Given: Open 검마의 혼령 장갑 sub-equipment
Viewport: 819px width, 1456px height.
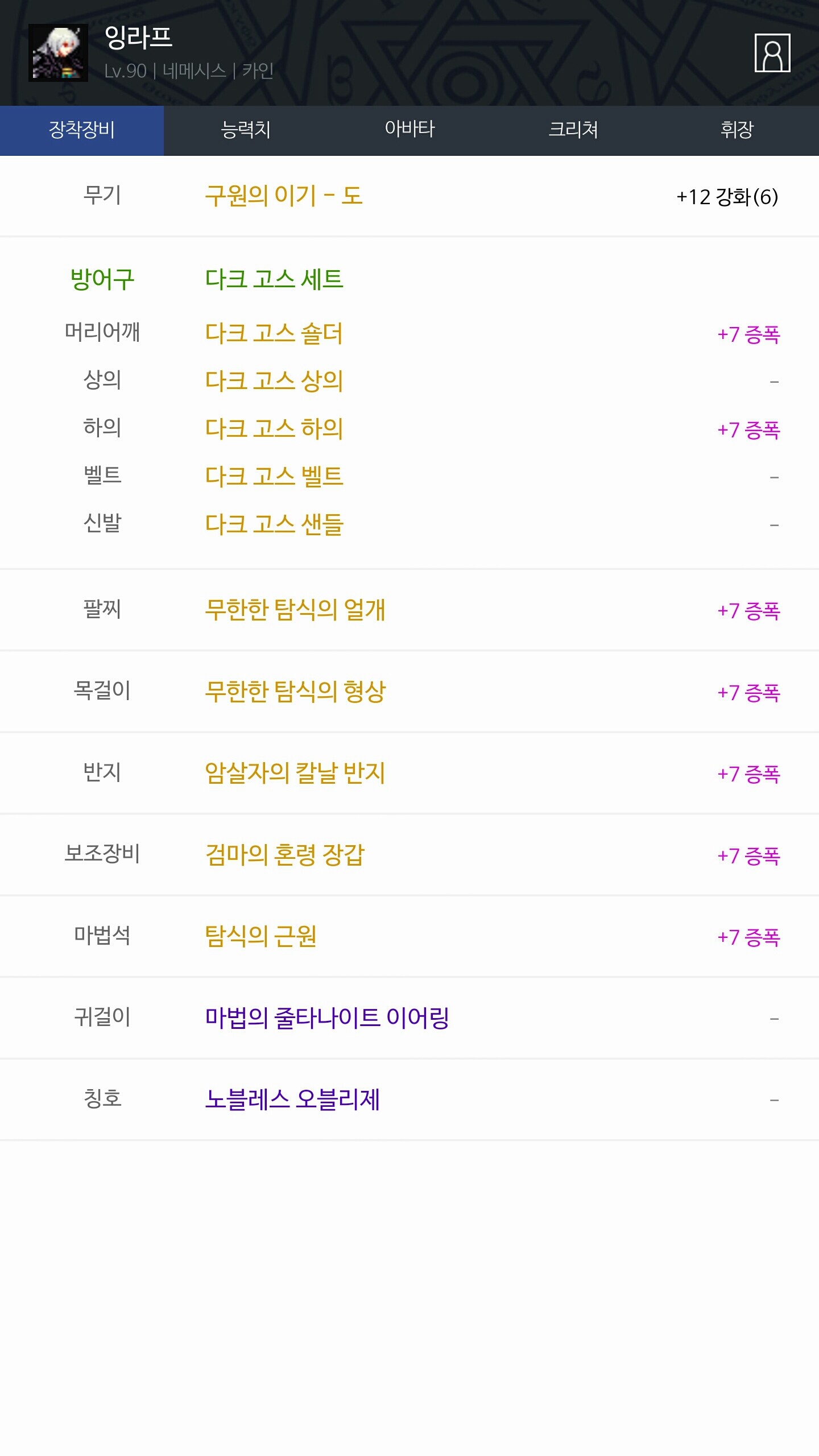Looking at the screenshot, I should [x=285, y=855].
